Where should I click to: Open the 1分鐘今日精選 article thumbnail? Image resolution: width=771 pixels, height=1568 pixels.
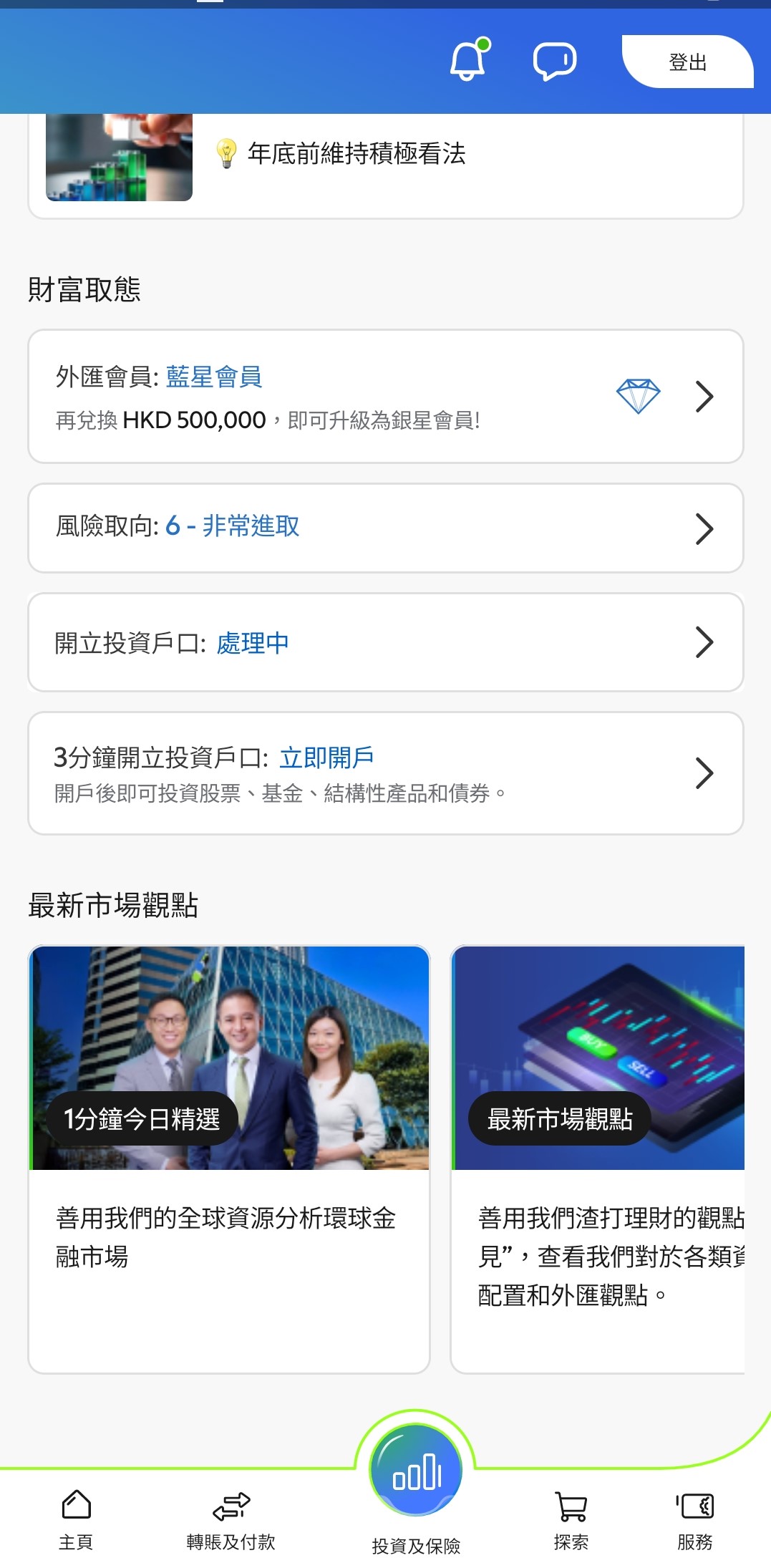pyautogui.click(x=230, y=1060)
